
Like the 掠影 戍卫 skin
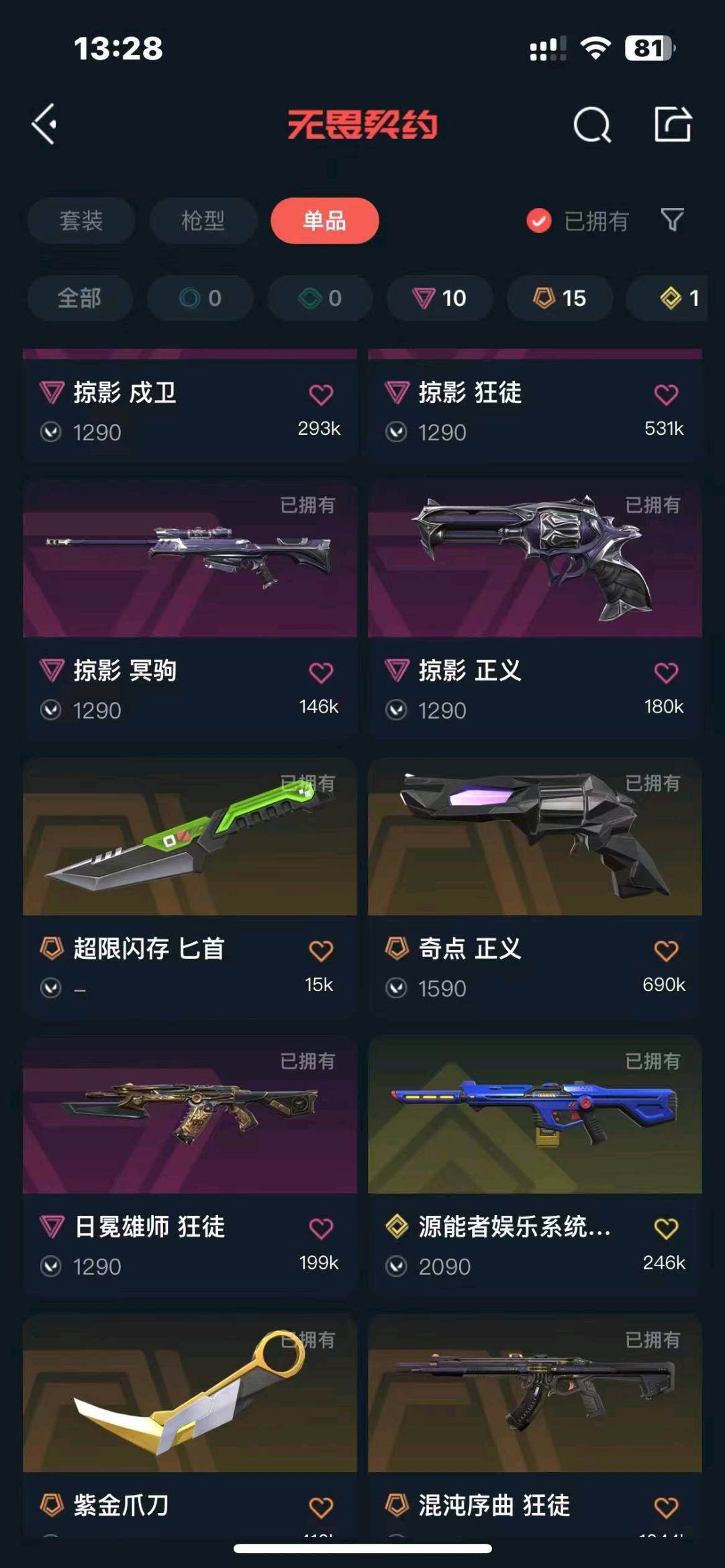point(321,395)
